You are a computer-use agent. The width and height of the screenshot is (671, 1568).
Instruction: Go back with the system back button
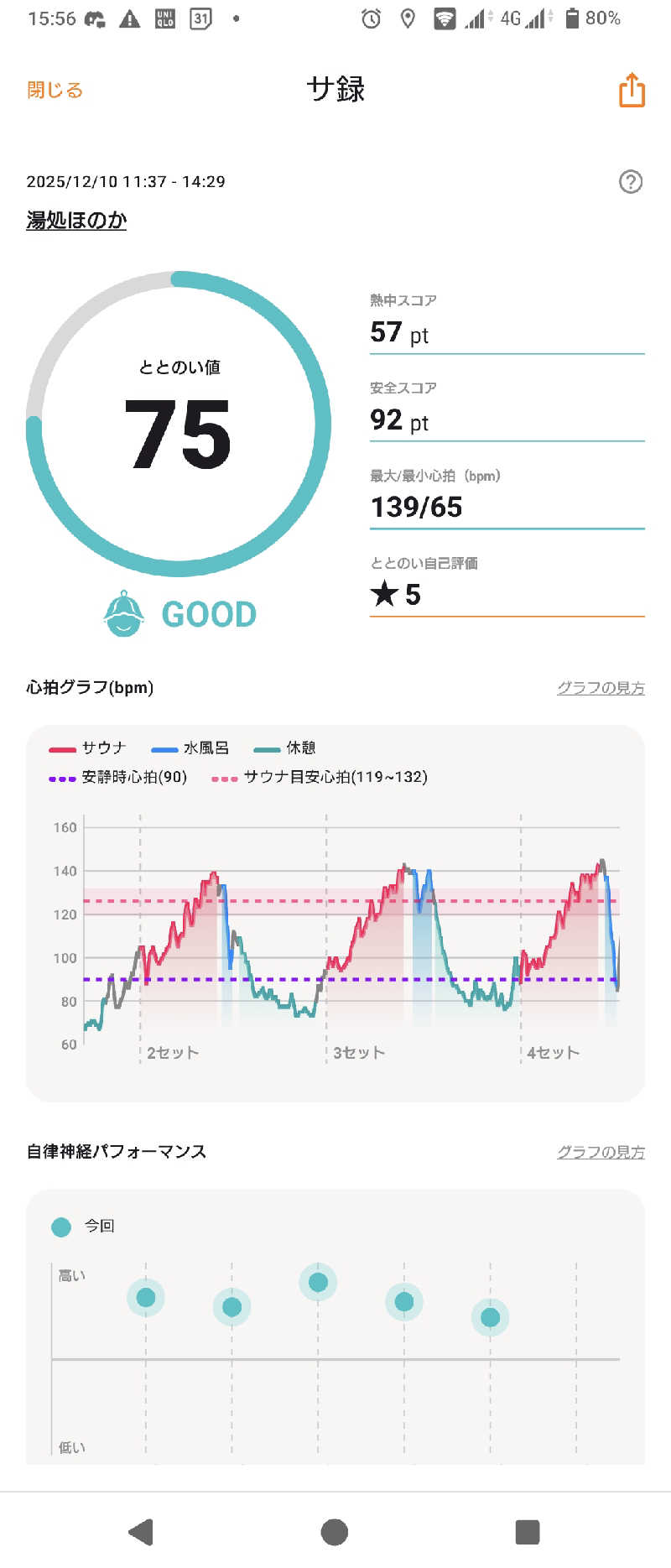point(142,1532)
